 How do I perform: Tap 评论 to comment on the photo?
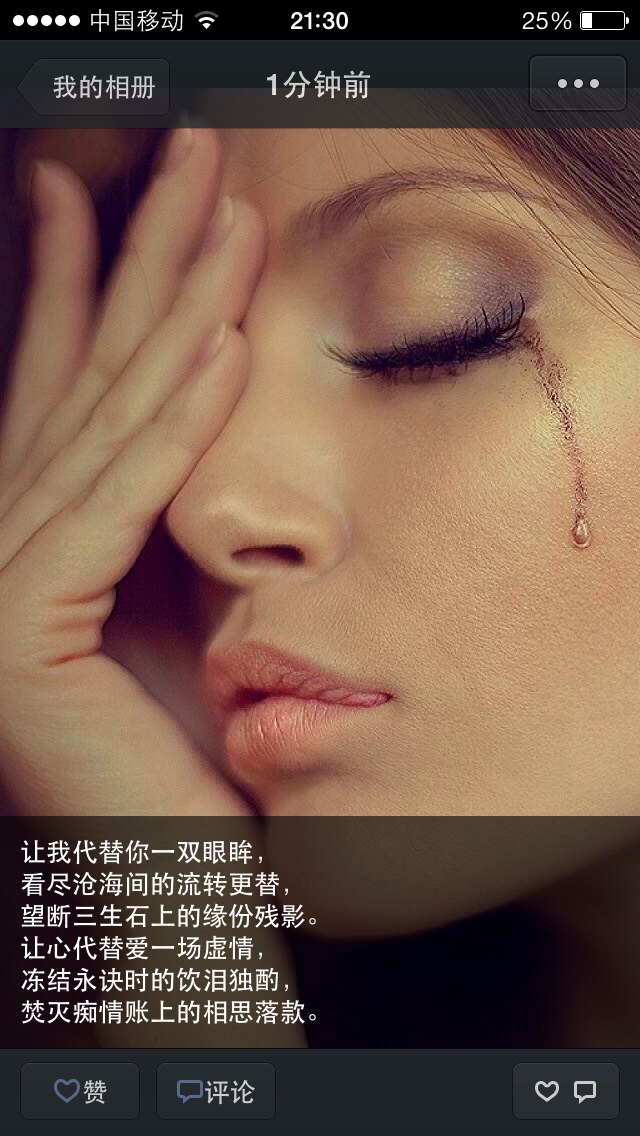point(216,1091)
